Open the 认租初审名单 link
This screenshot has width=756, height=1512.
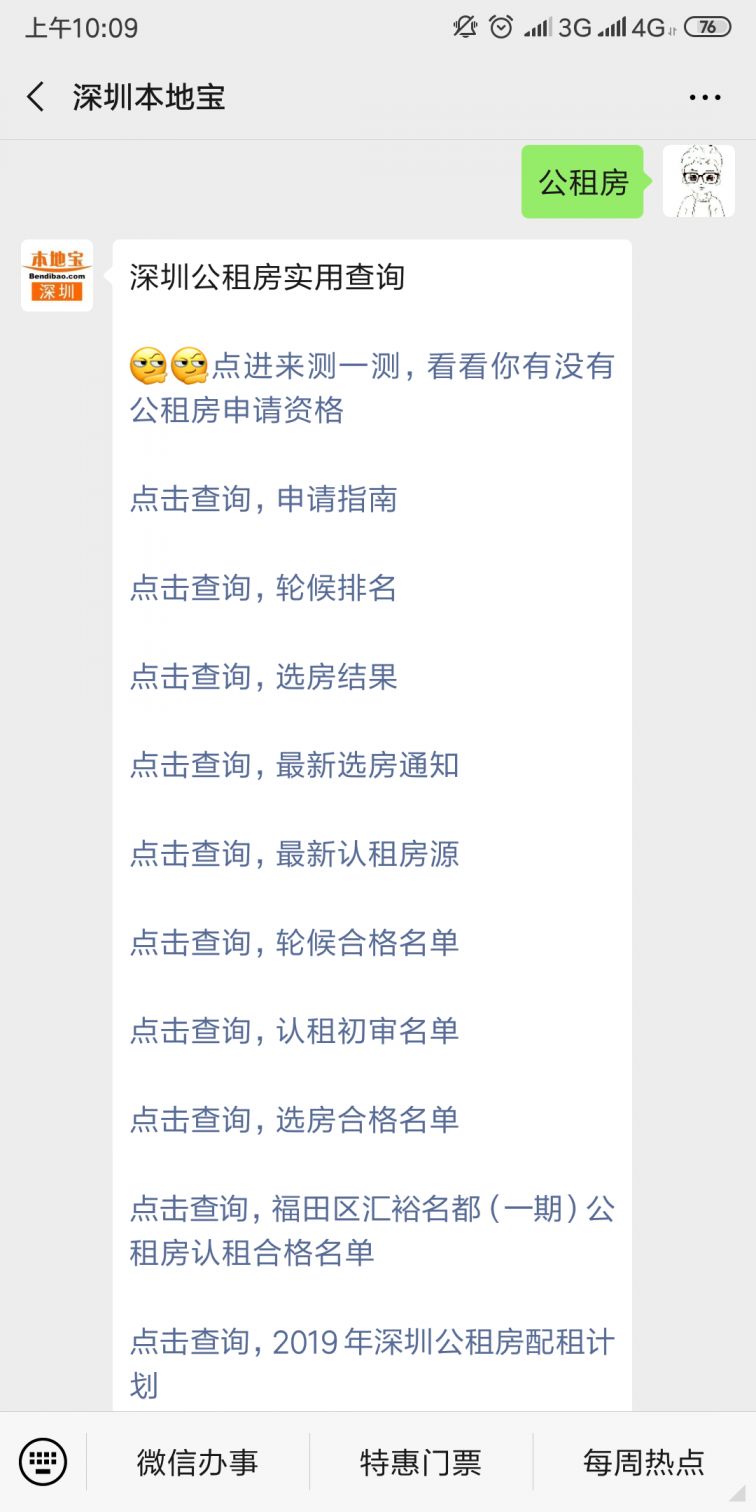pos(294,1030)
